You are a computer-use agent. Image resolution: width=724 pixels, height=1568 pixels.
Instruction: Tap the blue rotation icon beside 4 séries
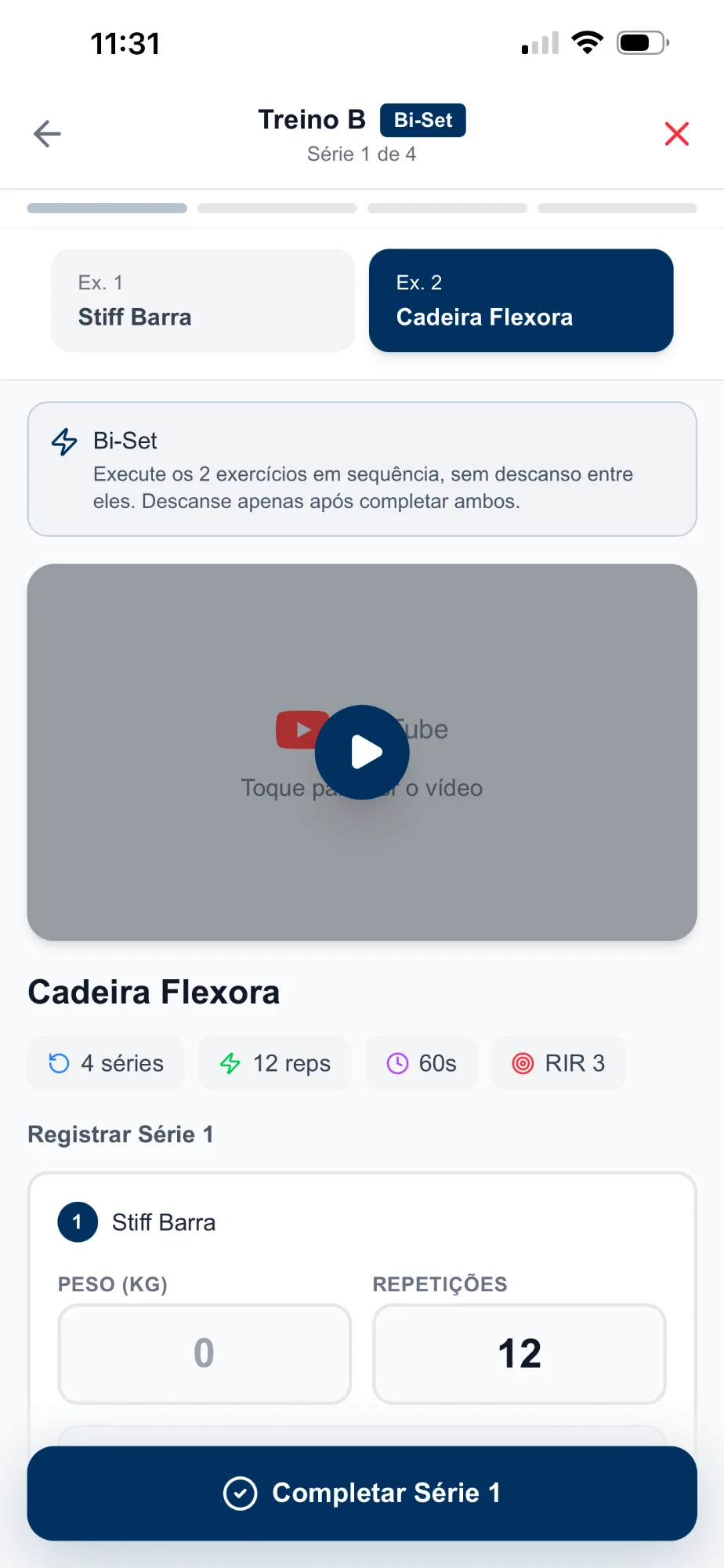[56, 1063]
